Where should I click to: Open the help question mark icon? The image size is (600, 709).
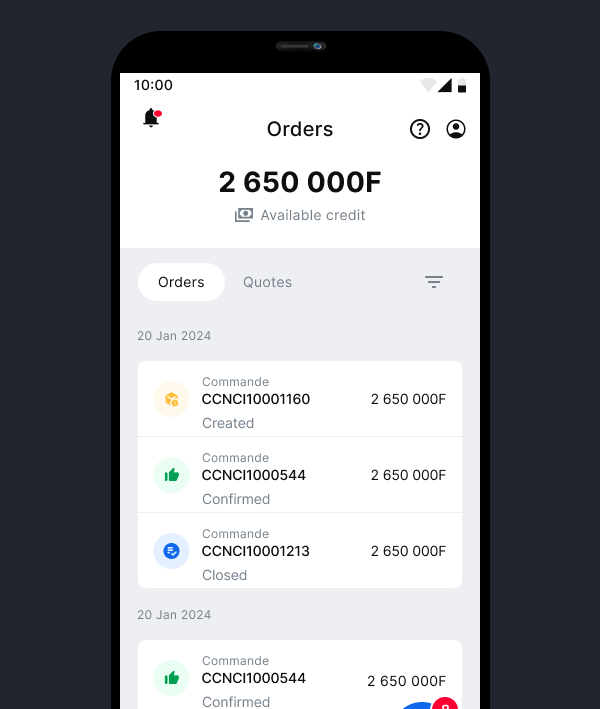point(420,129)
